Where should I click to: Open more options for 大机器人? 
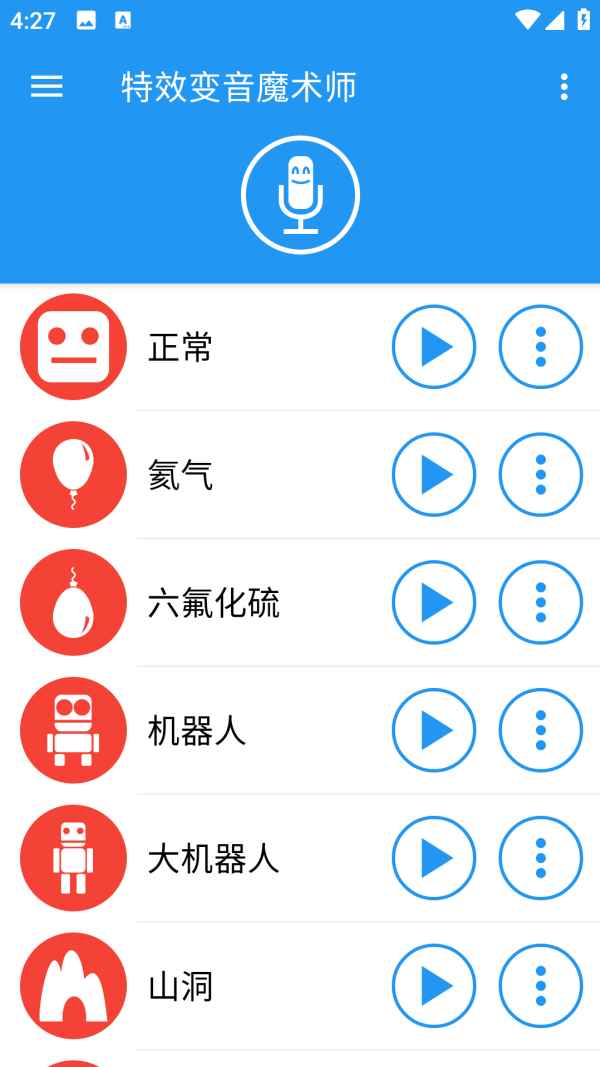541,859
